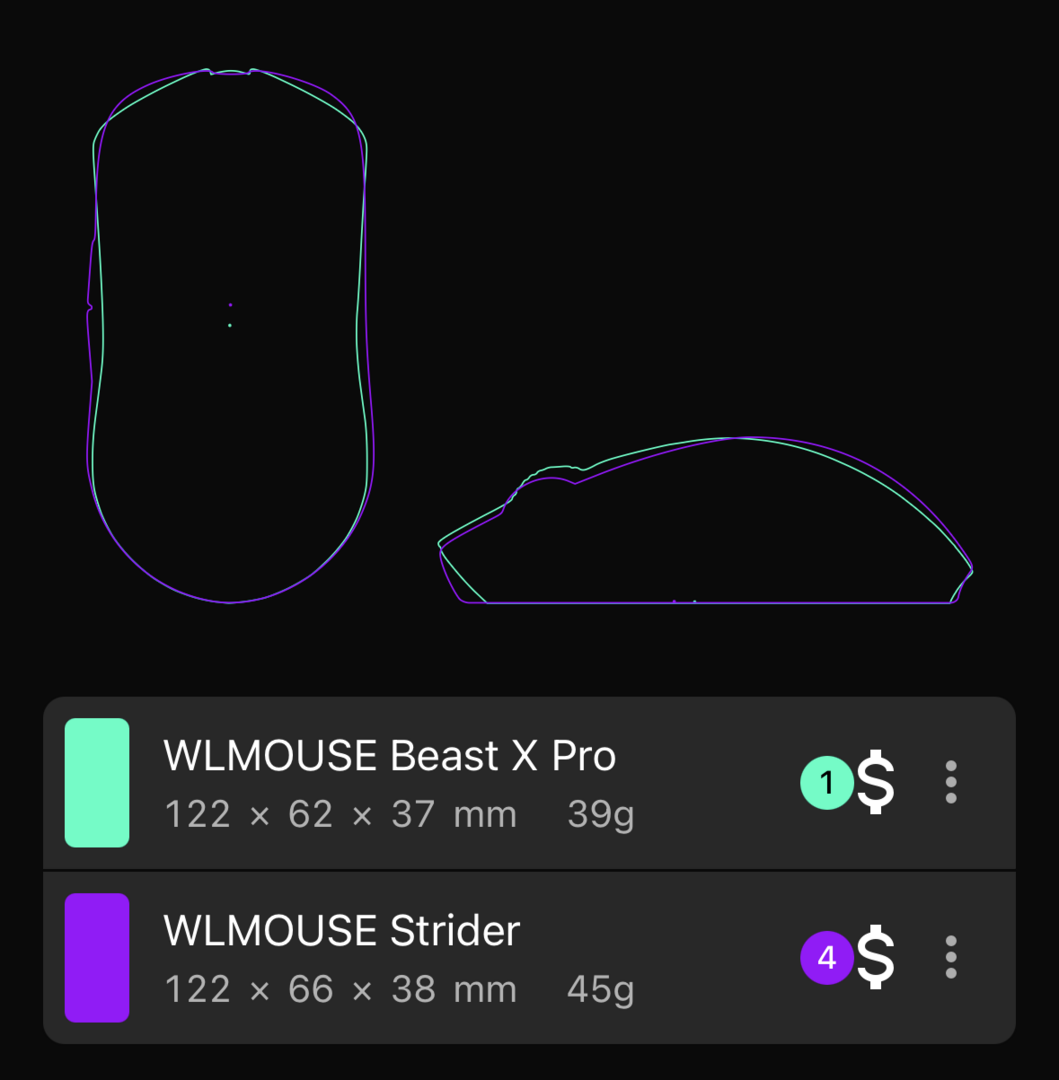Open overflow menu for Beast X Pro
The image size is (1059, 1080).
[x=950, y=783]
